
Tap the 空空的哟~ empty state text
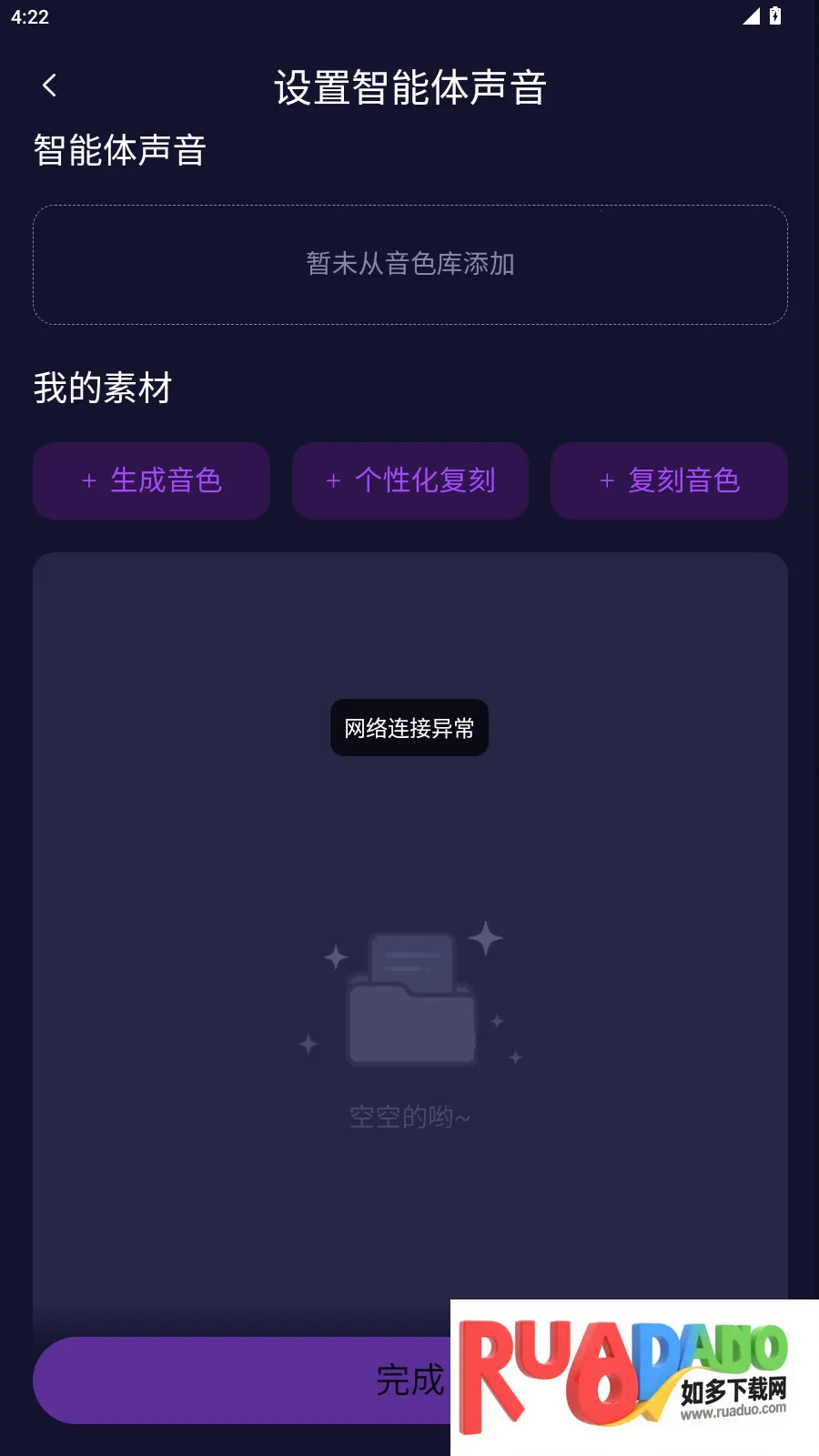[409, 1115]
